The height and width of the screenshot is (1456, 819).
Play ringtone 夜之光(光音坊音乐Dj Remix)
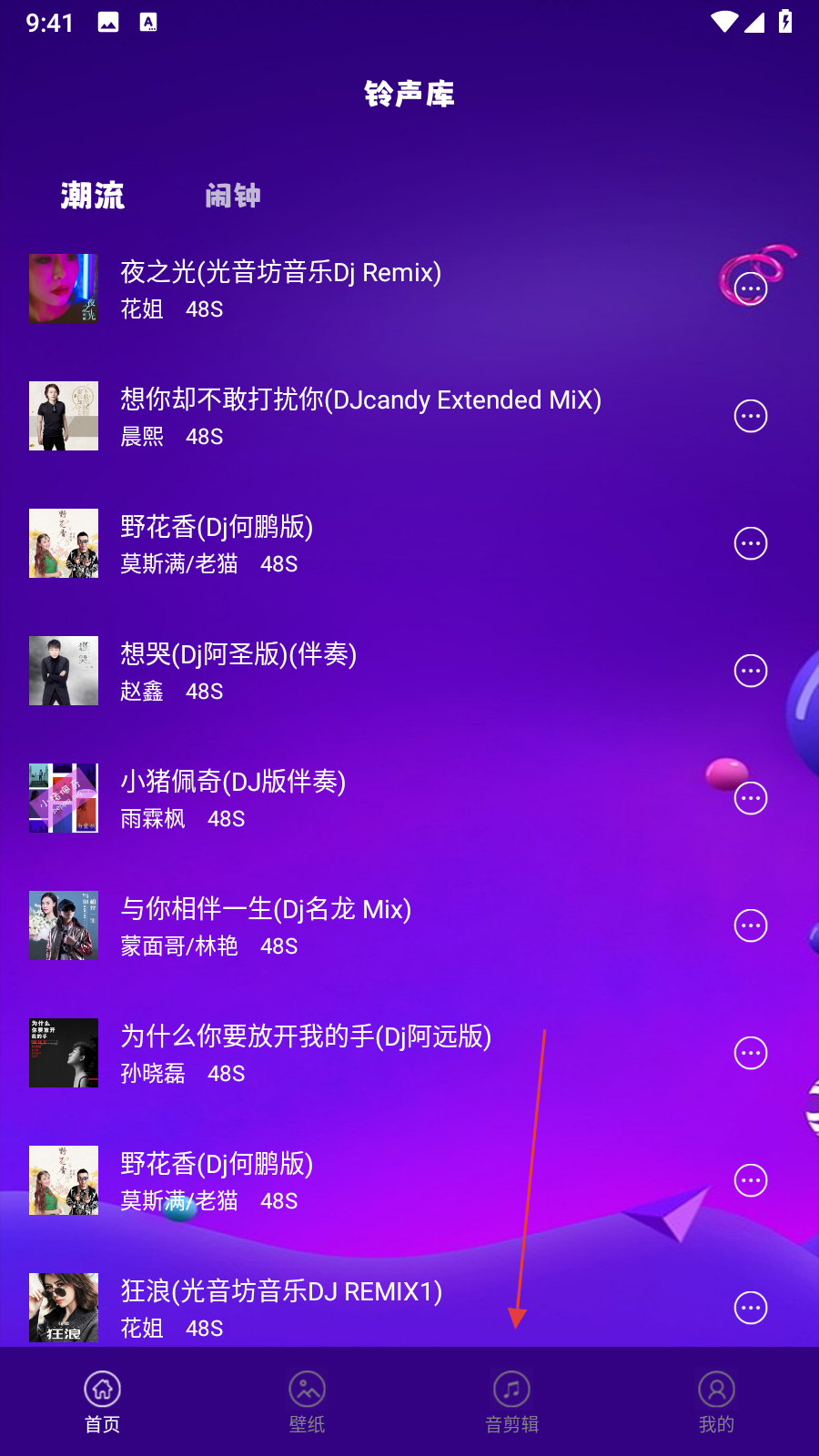click(x=280, y=273)
